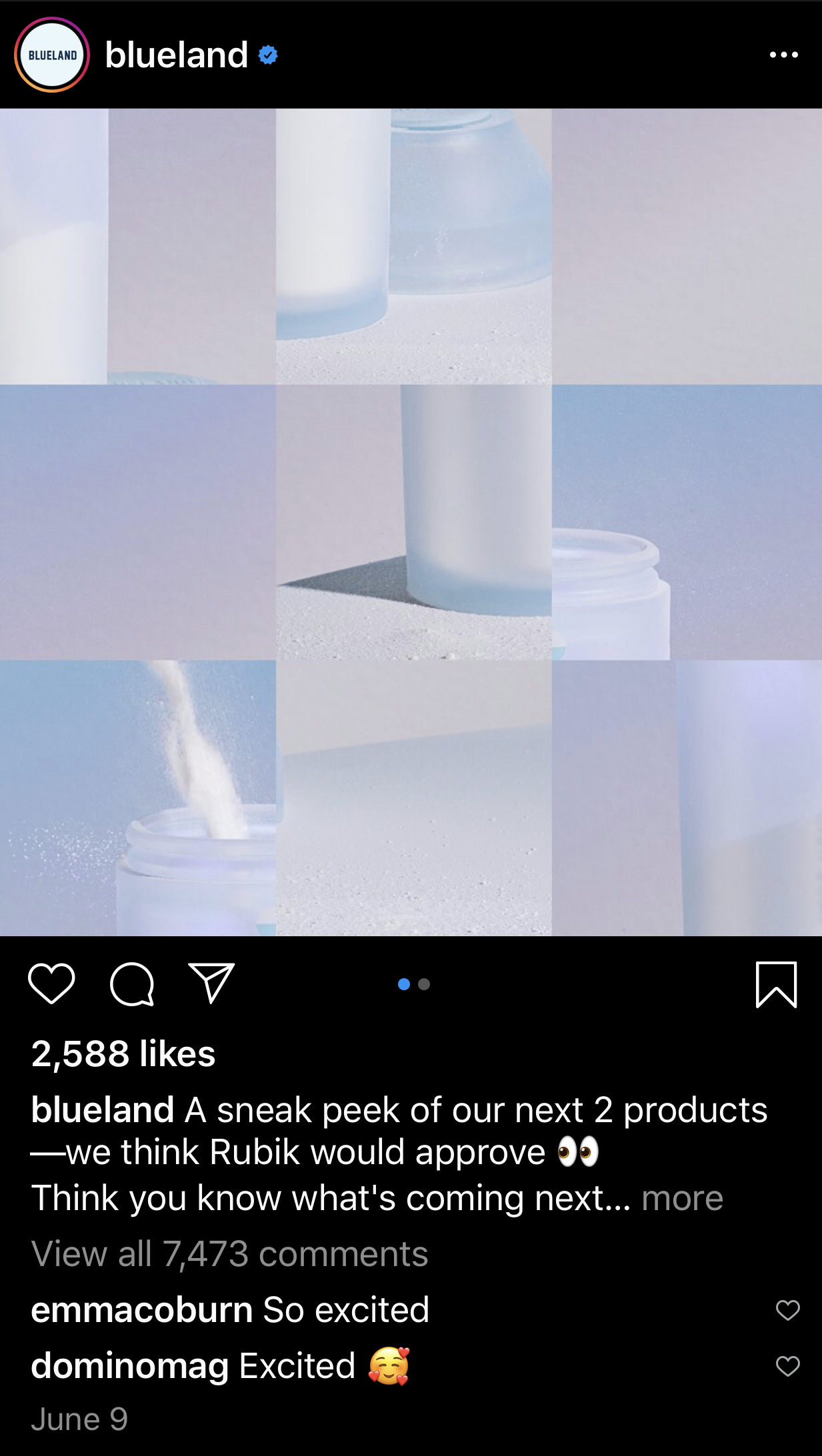The image size is (822, 1456).
Task: Open dominomag's profile from the comment
Action: pos(130,1366)
